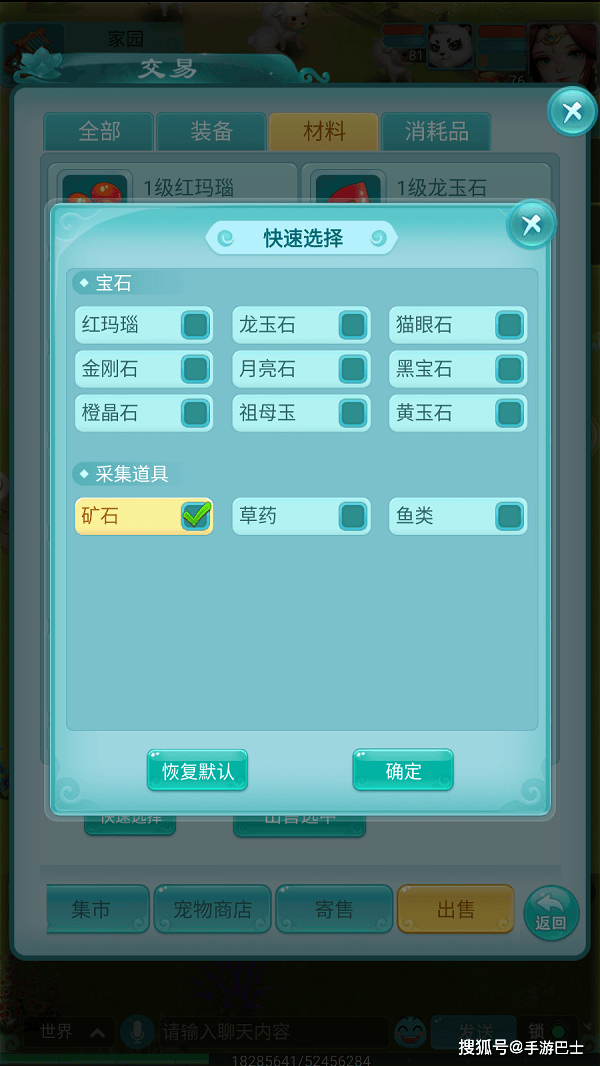Tick the 橙晶石 option
This screenshot has height=1066, width=600.
(196, 412)
